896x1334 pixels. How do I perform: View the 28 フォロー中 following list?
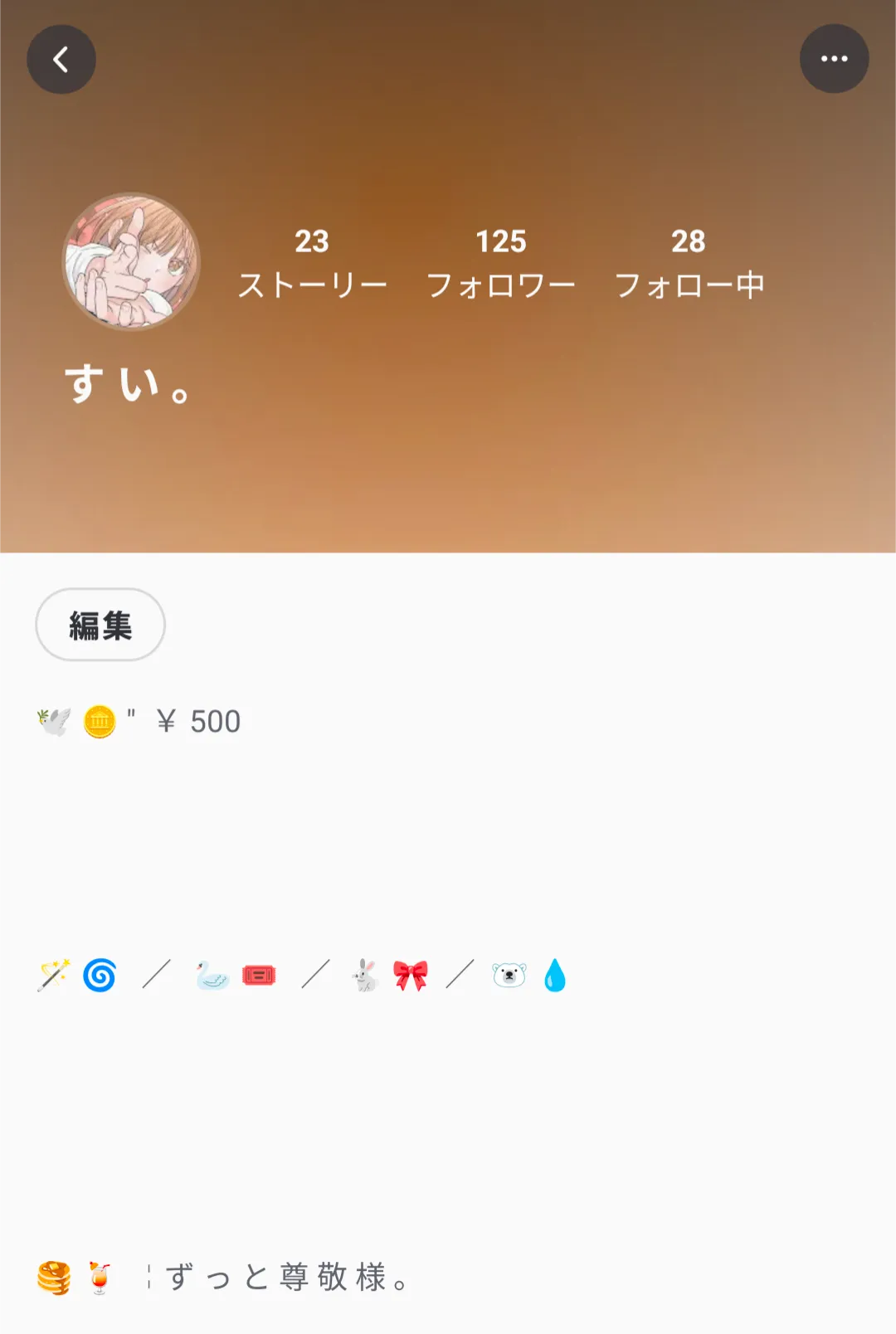(x=689, y=264)
